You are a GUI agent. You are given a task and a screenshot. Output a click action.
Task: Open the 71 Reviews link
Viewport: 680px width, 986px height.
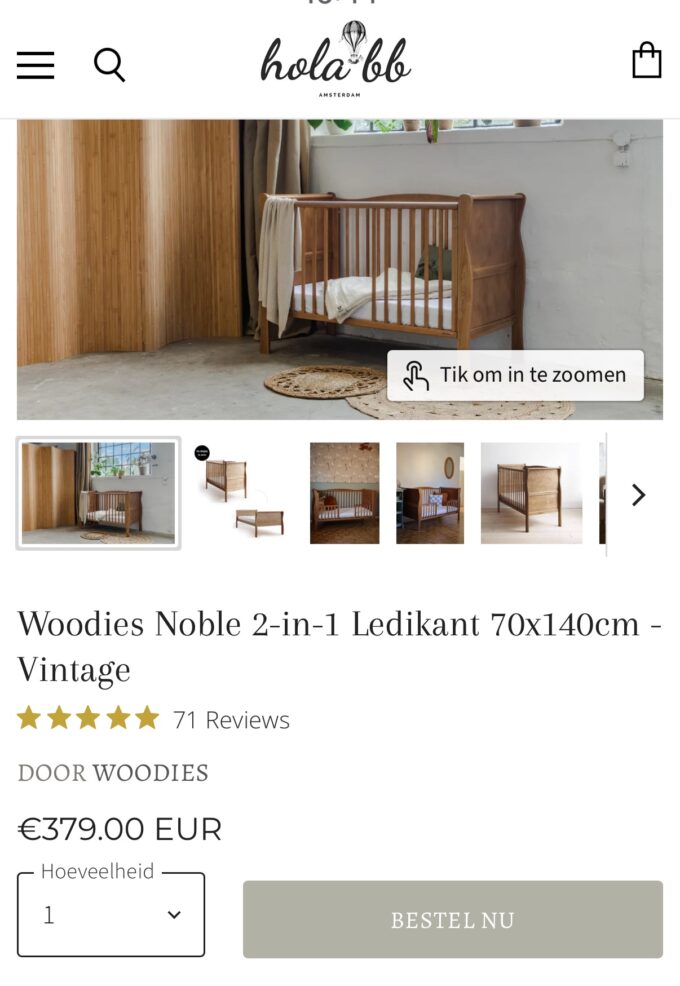(x=231, y=720)
